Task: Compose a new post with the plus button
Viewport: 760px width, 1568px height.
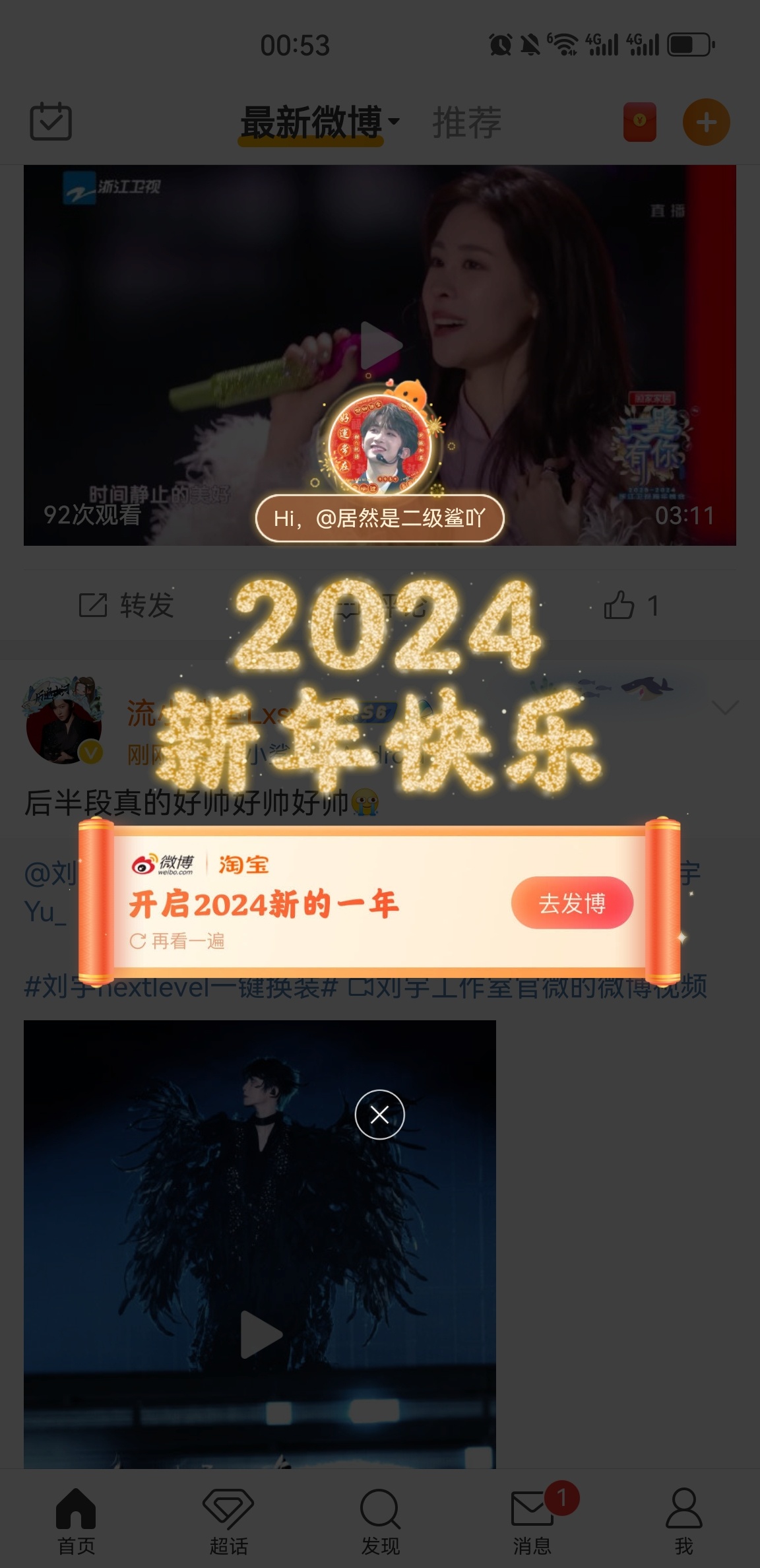Action: (706, 122)
